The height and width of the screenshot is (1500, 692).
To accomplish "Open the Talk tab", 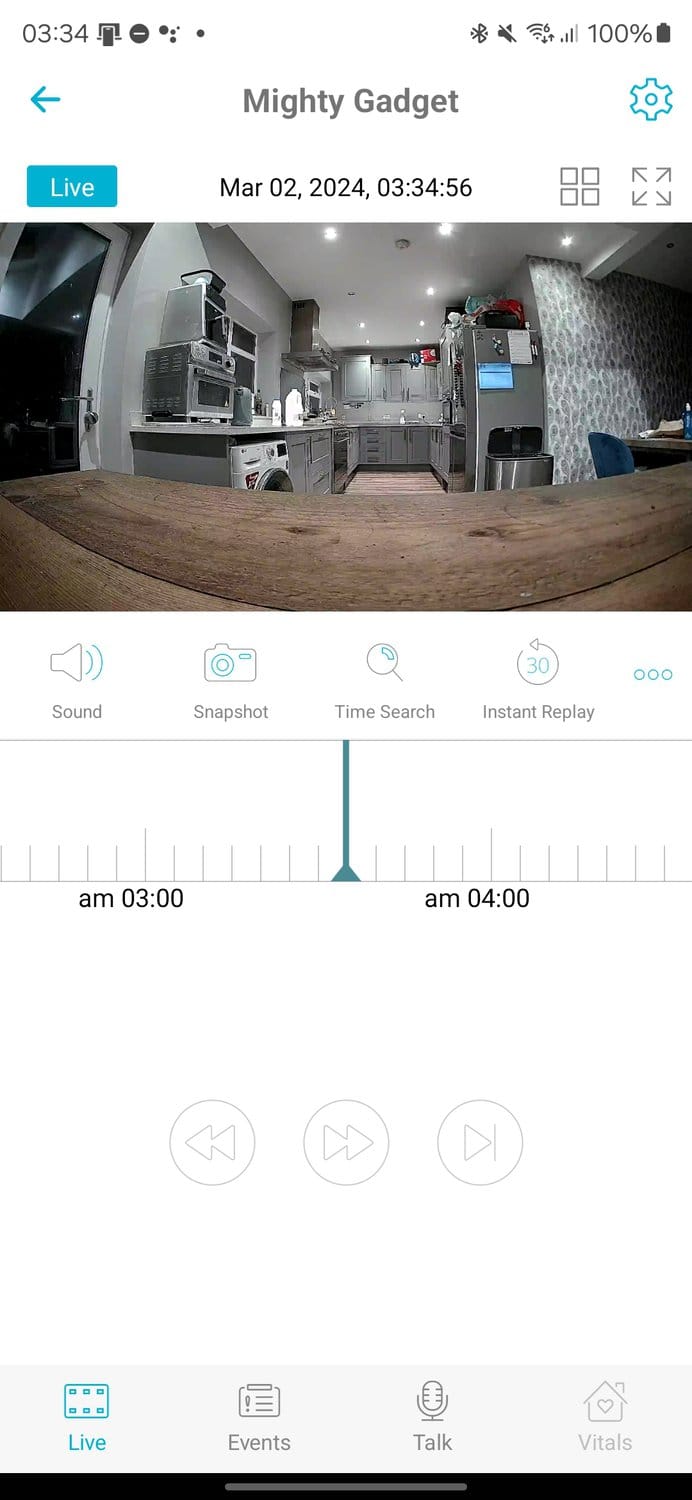I will click(432, 1417).
